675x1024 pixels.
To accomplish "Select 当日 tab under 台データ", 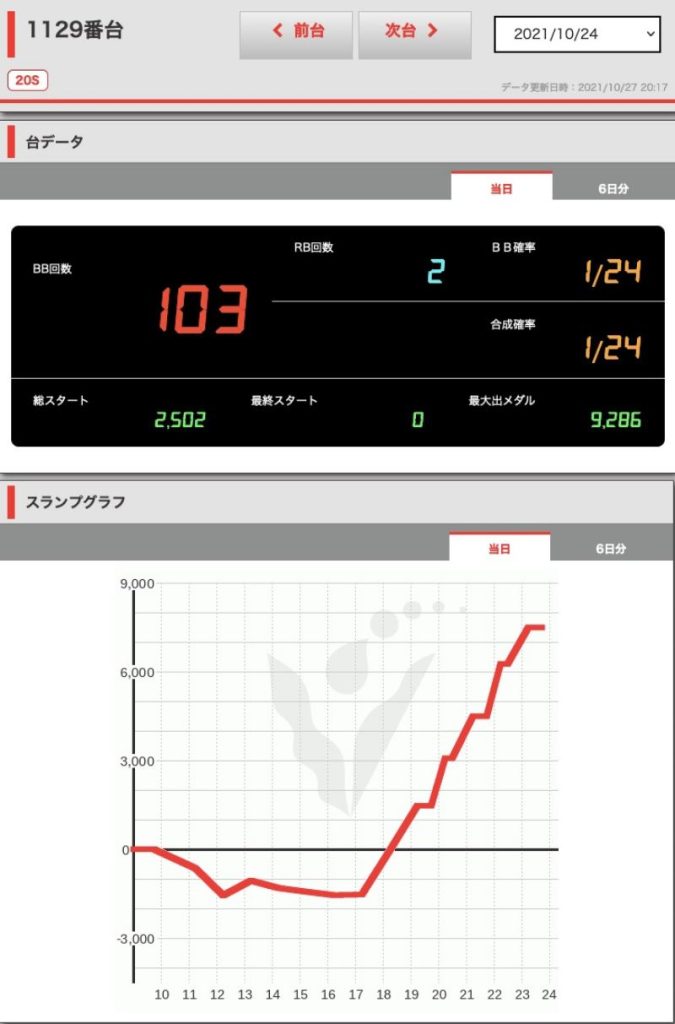I will click(501, 188).
